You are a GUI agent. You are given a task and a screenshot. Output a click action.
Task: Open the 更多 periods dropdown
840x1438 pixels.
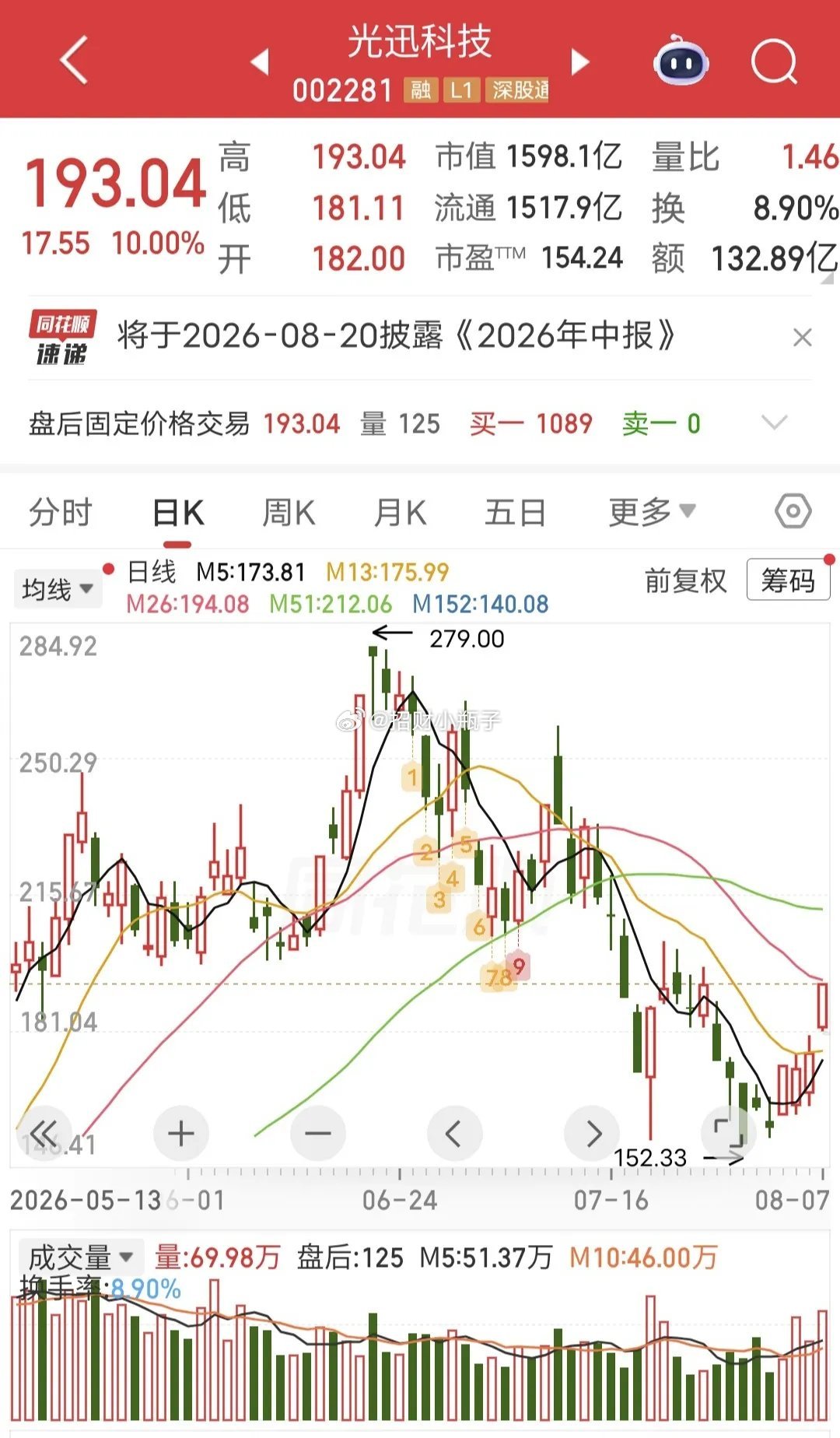[652, 512]
